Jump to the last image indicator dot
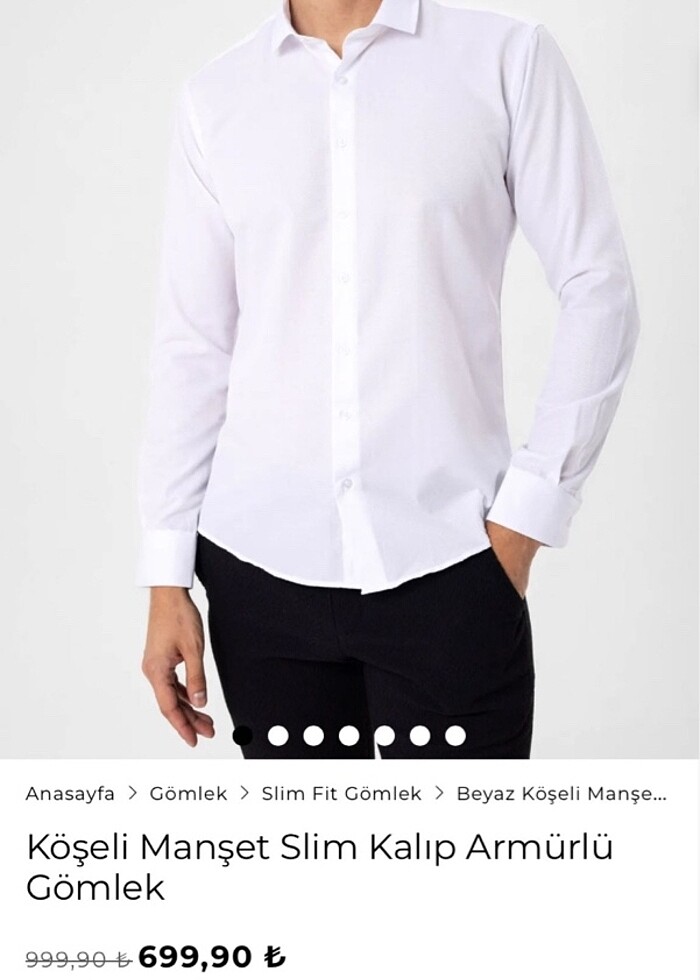The width and height of the screenshot is (700, 980). click(x=455, y=736)
